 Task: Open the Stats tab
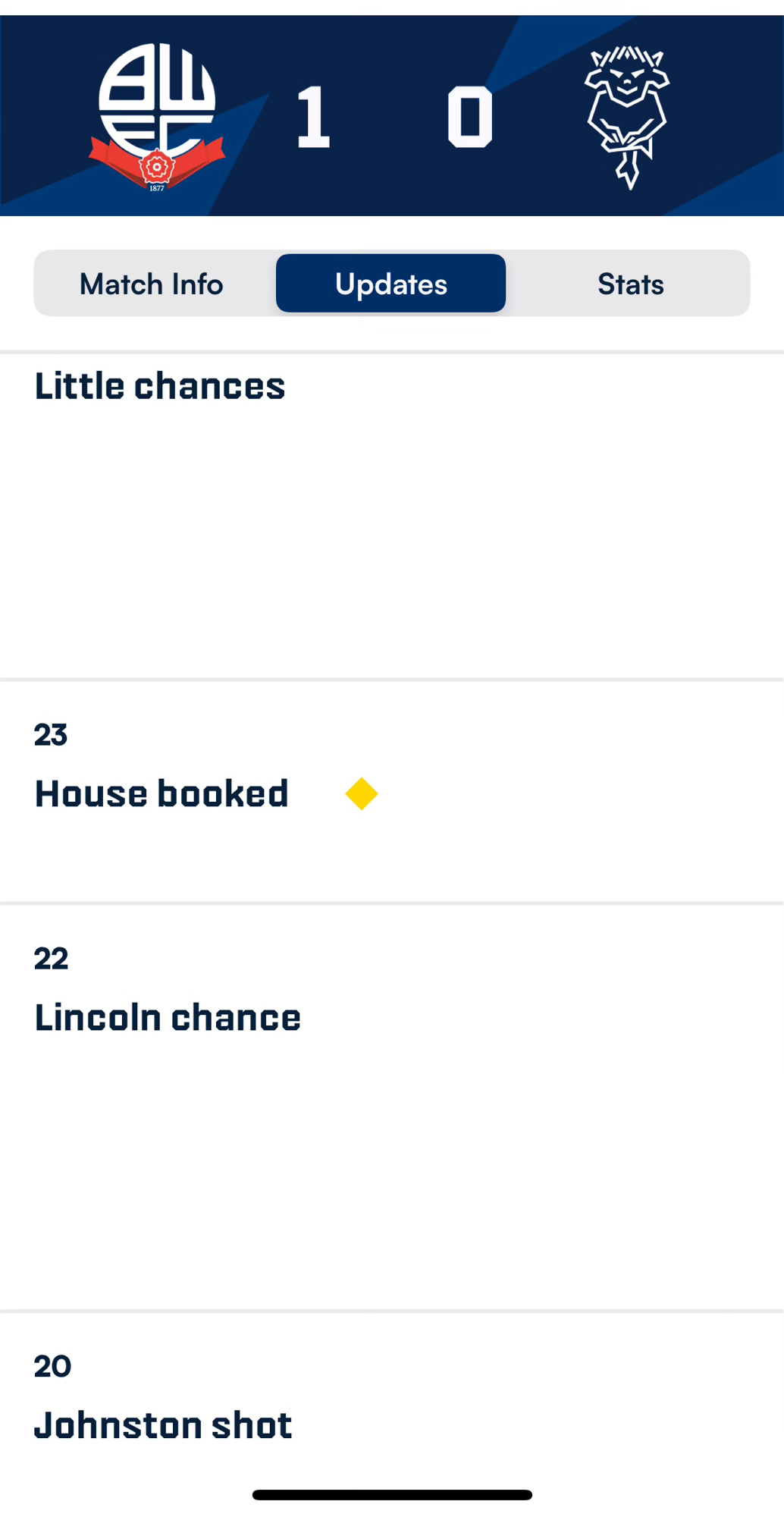630,284
